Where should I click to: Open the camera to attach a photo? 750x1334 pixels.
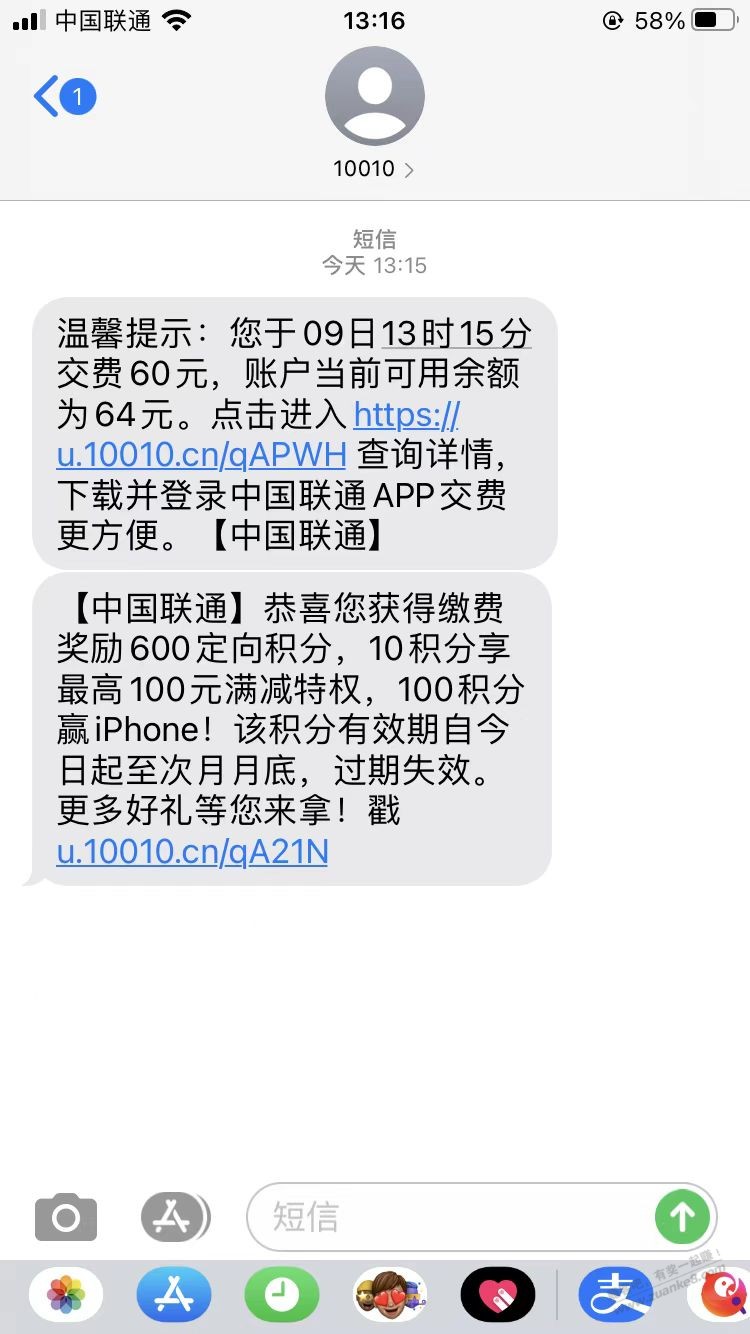(66, 1217)
